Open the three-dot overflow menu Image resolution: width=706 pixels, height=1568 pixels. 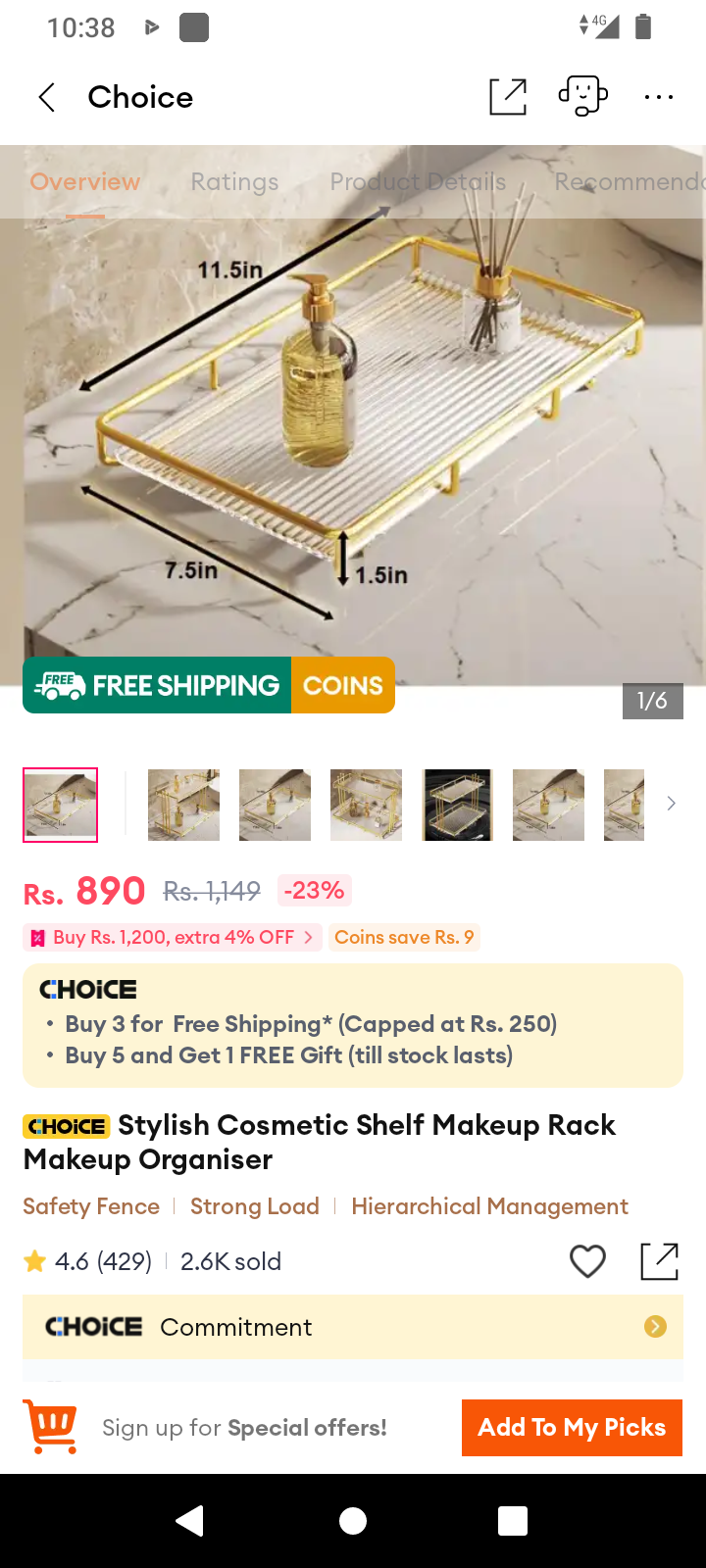pyautogui.click(x=659, y=97)
